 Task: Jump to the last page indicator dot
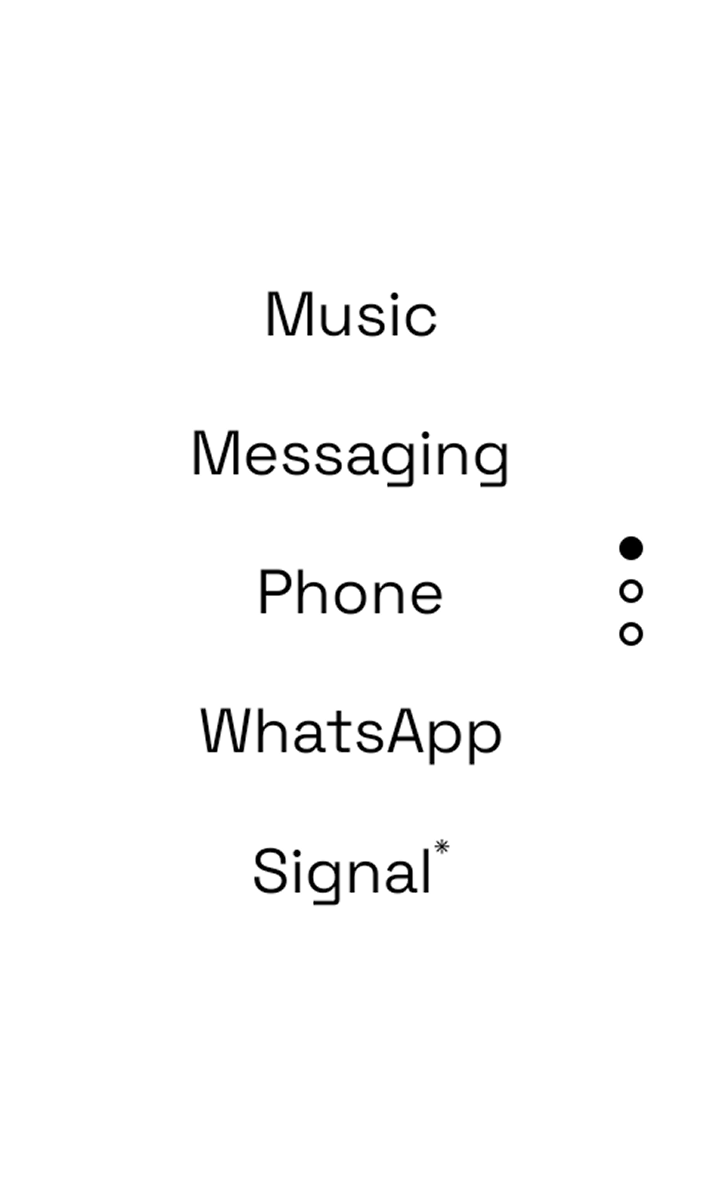[x=630, y=634]
